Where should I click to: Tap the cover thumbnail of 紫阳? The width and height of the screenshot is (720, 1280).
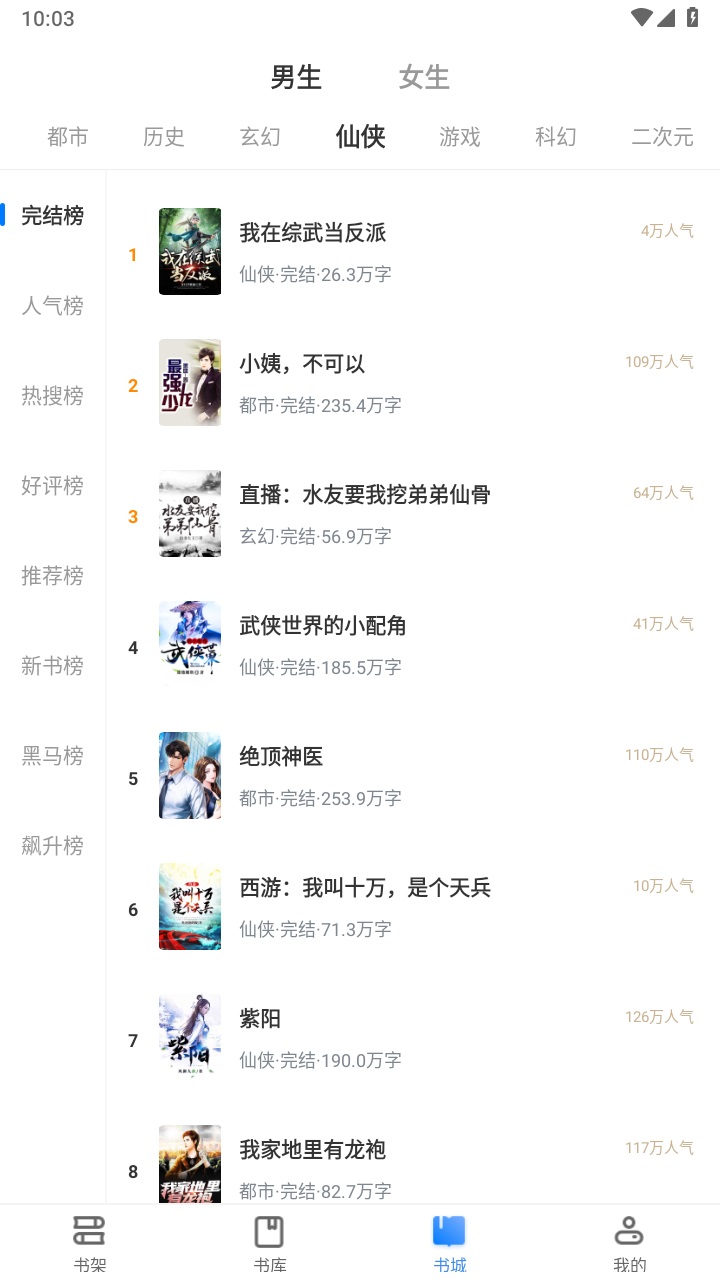coord(190,1037)
